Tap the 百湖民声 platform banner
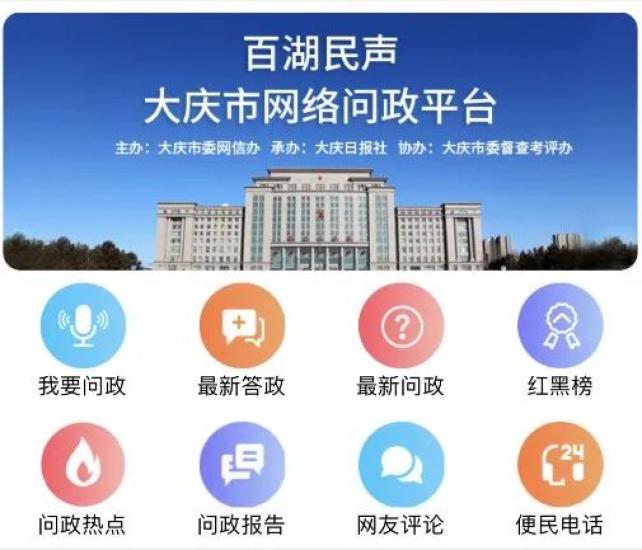Screen dimensions: 642x550 (x=320, y=140)
